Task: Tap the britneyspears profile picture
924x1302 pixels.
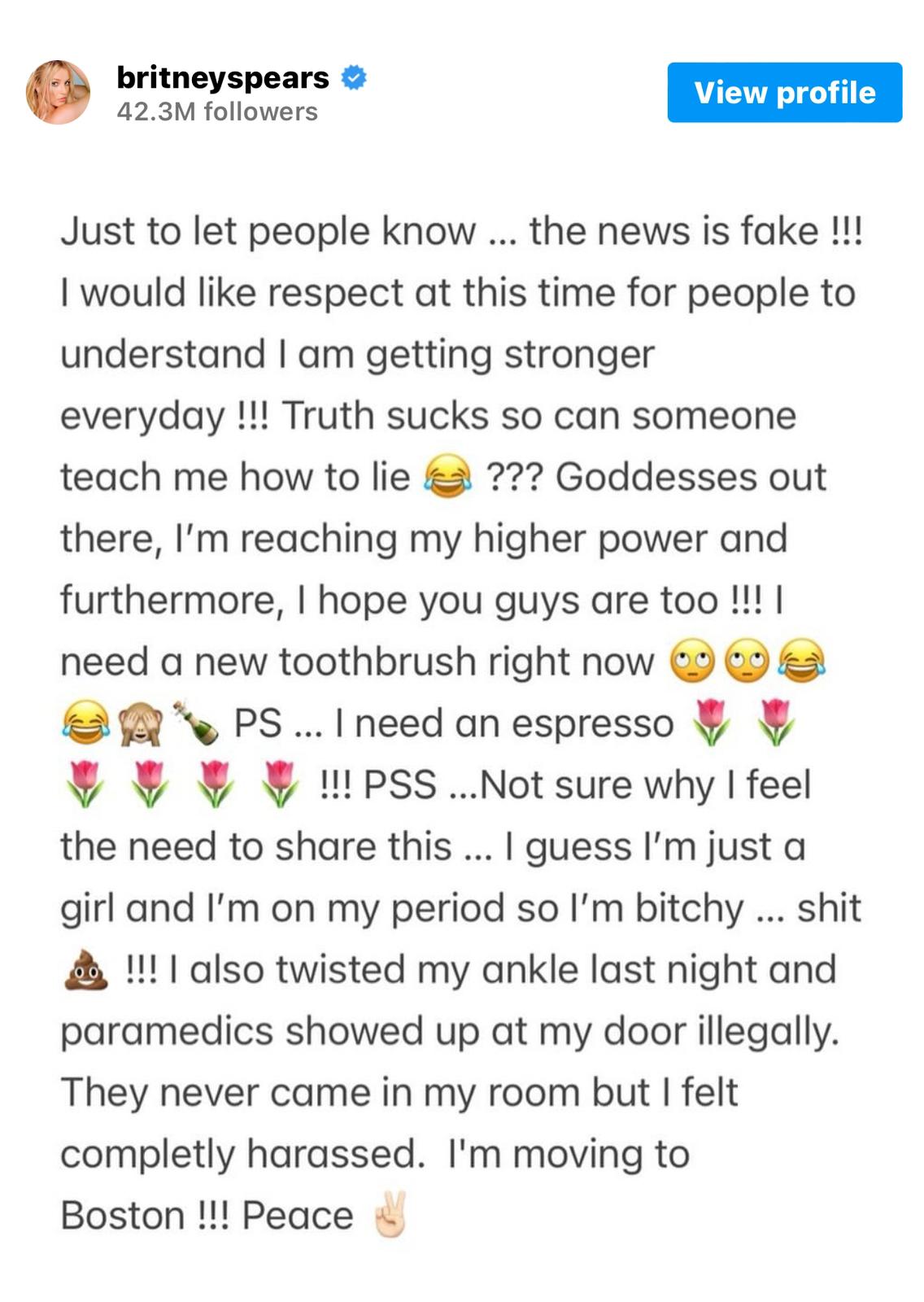Action: pyautogui.click(x=59, y=93)
